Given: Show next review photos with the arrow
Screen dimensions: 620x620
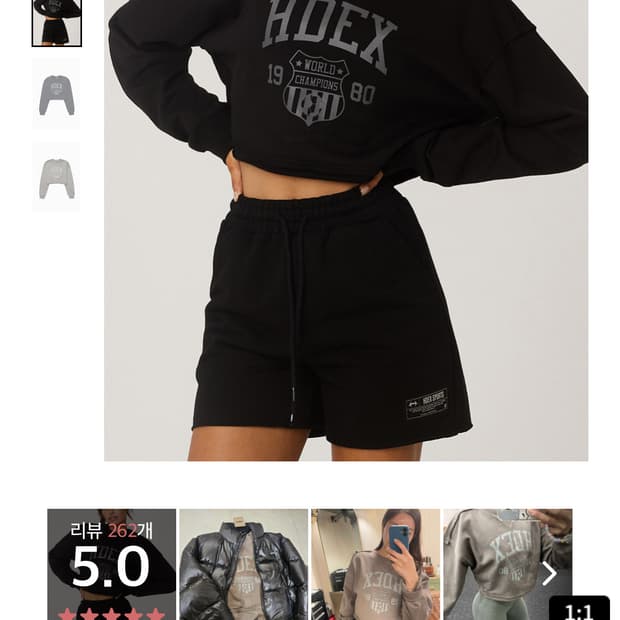Looking at the screenshot, I should tap(548, 573).
